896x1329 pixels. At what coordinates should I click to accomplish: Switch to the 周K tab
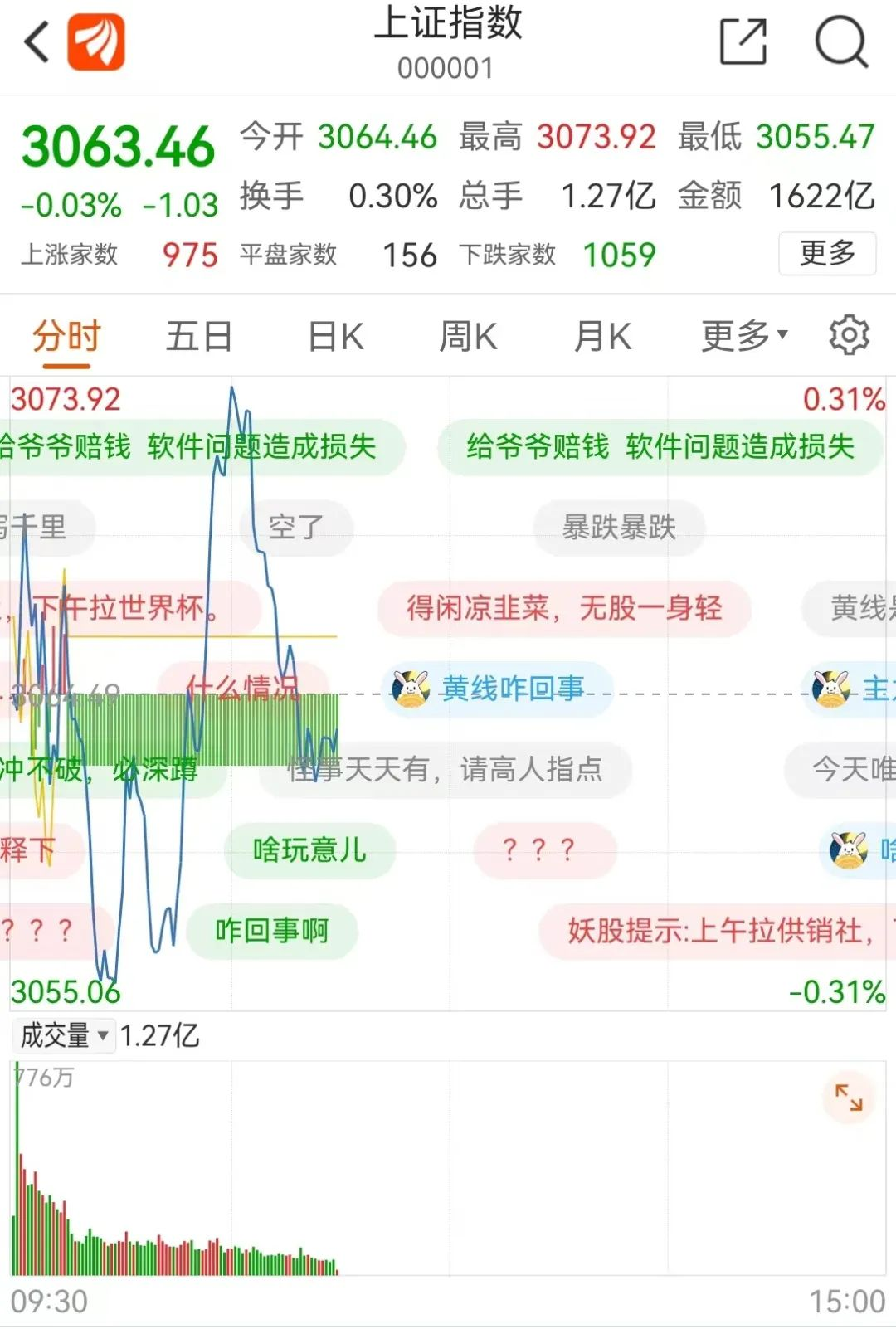pos(469,335)
